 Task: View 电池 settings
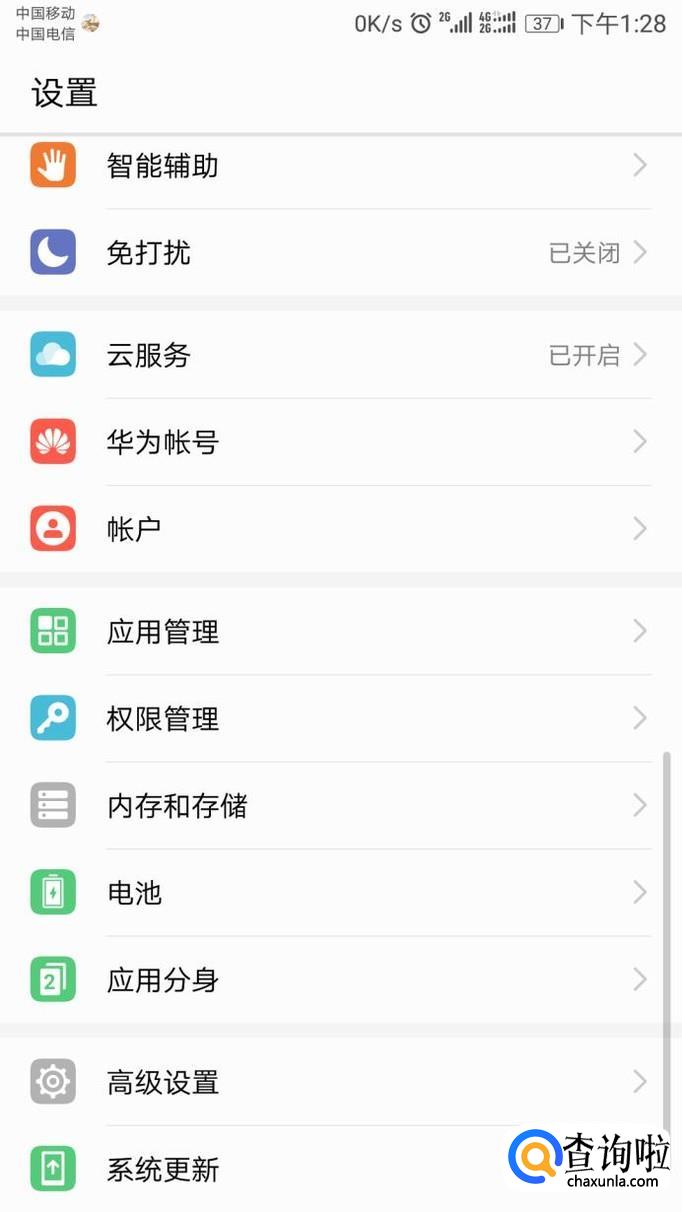(x=340, y=893)
